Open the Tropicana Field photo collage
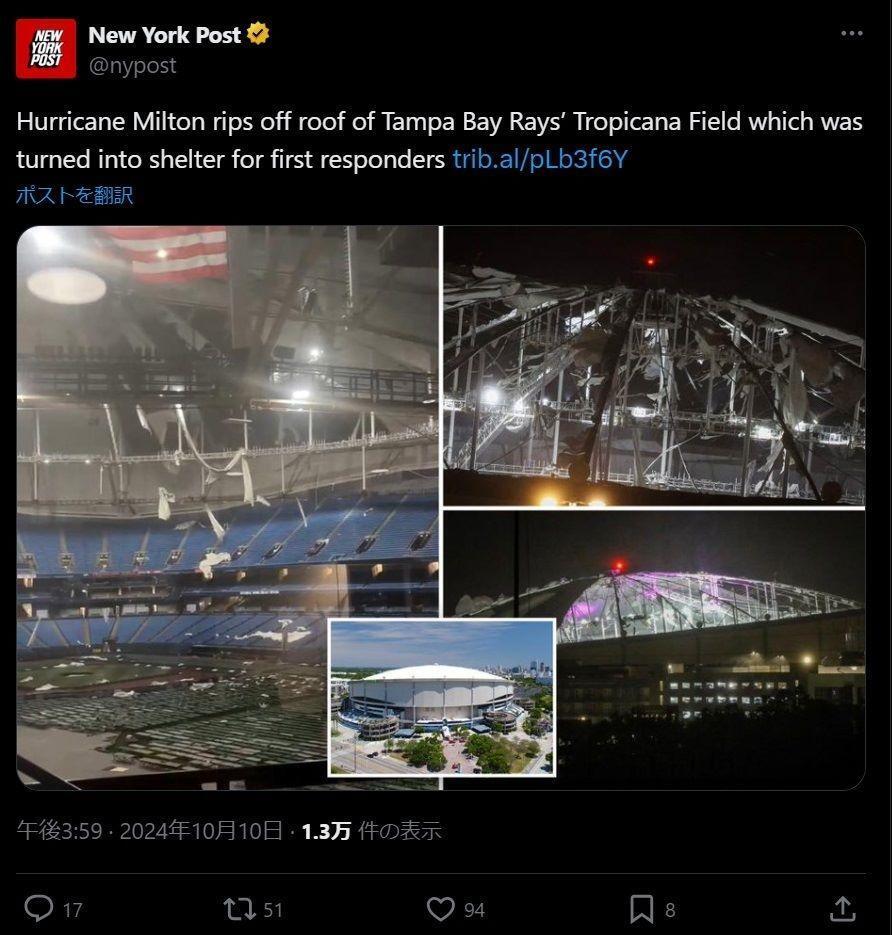This screenshot has width=892, height=935. (x=440, y=508)
